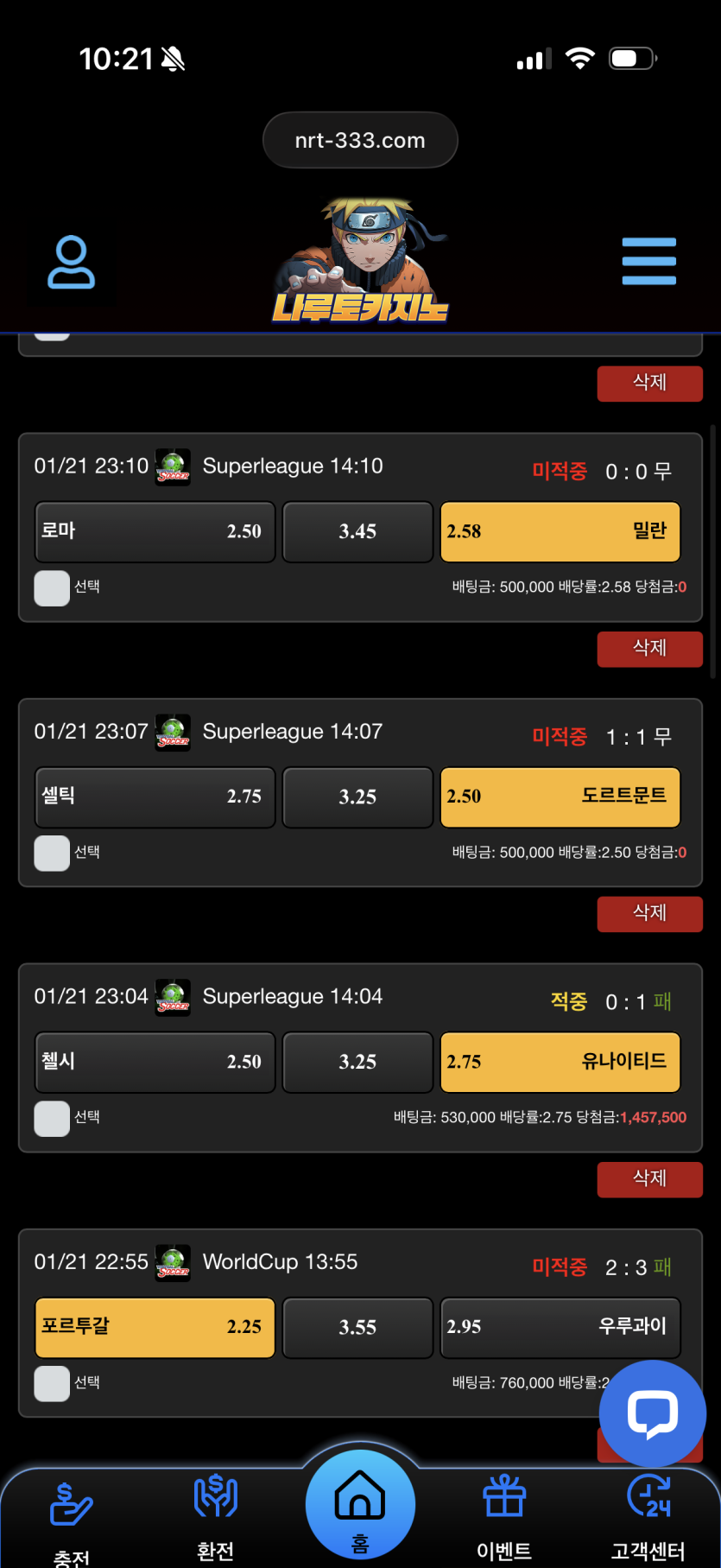Tap the nrt-333.com address bar
The width and height of the screenshot is (721, 1568).
click(x=360, y=140)
